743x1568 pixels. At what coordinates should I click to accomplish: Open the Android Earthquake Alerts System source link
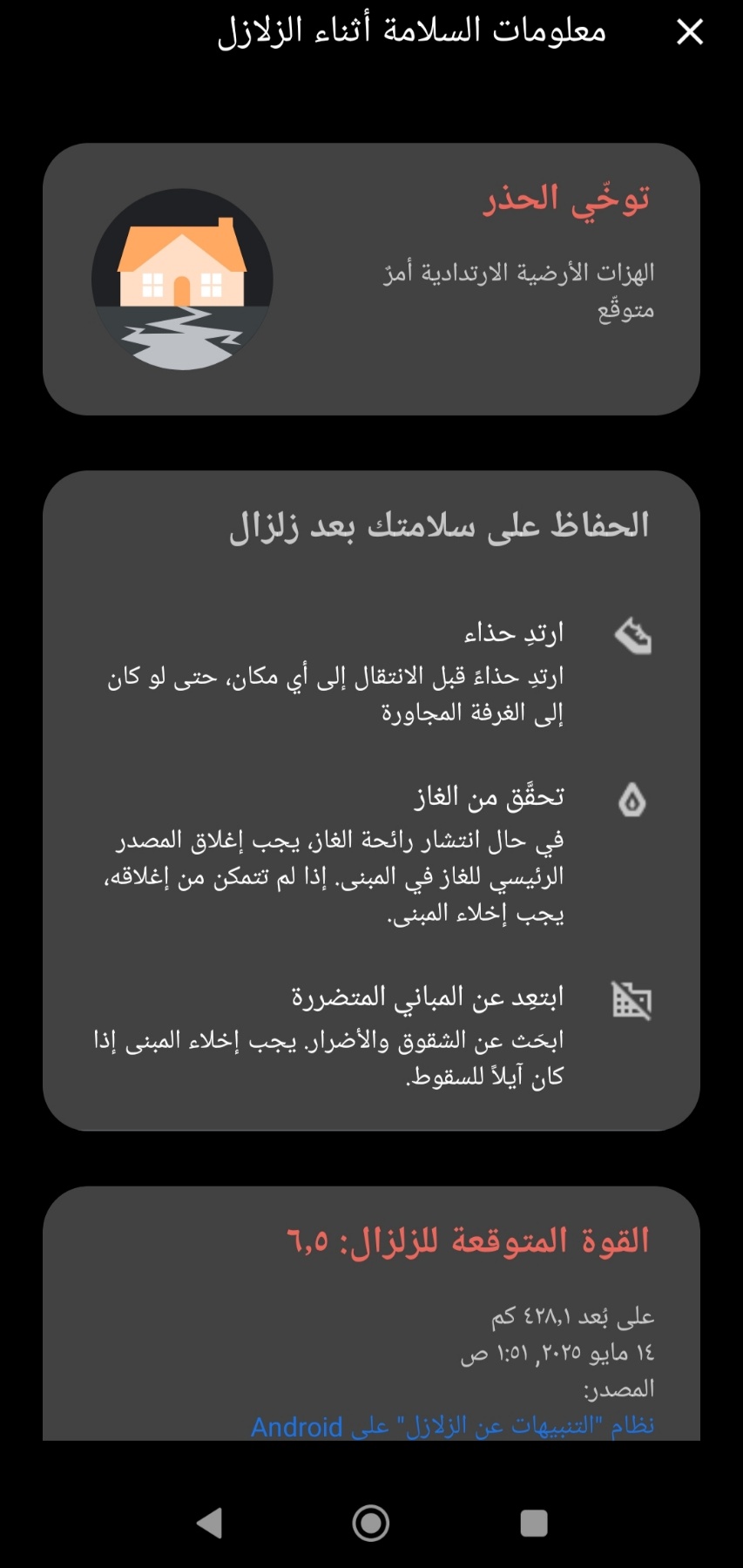click(x=452, y=1426)
